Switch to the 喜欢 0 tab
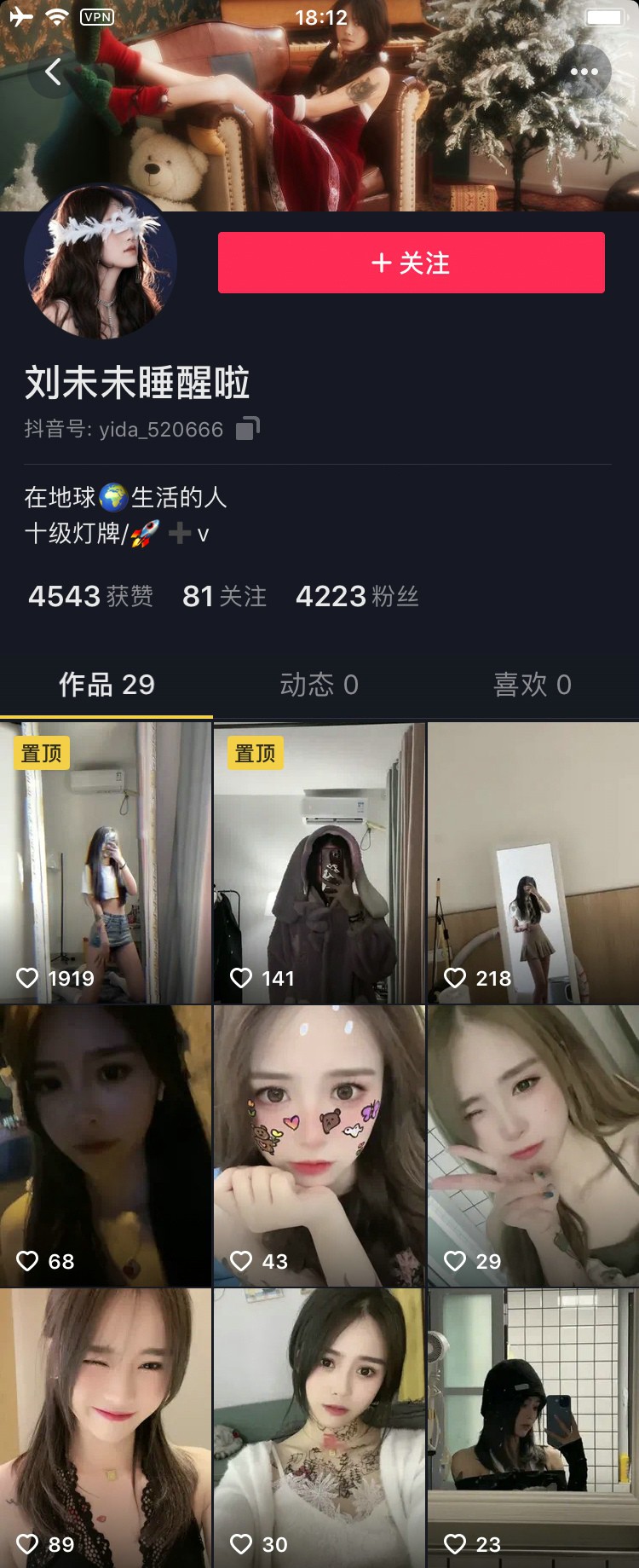 pos(532,684)
